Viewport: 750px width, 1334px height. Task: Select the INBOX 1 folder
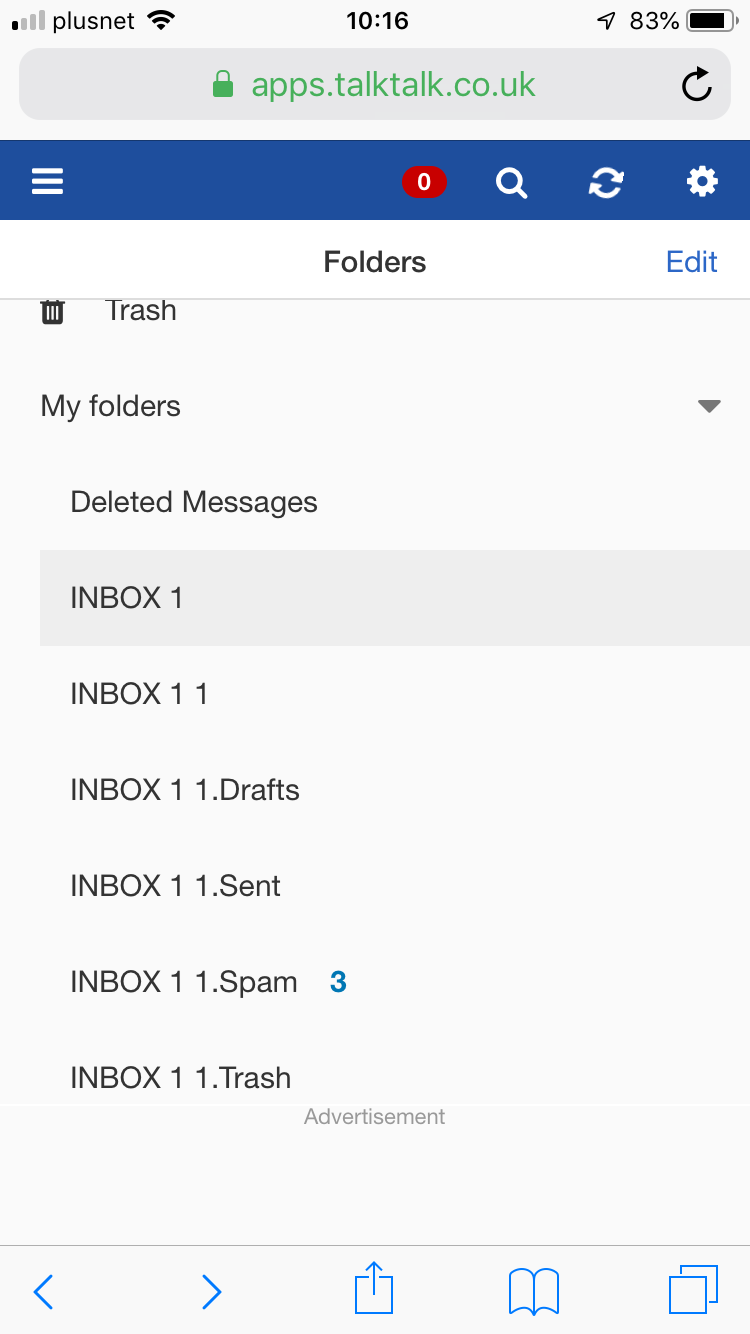point(127,598)
